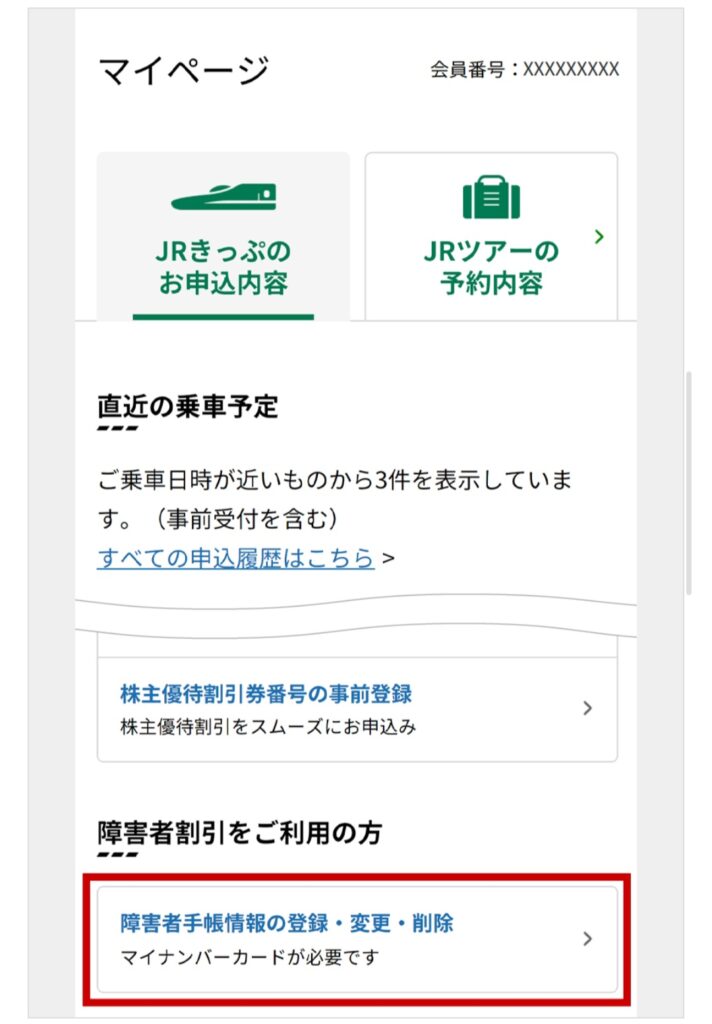Viewport: 712px width, 1024px height.
Task: Tap the green arrow beside the tabs
Action: pos(599,237)
